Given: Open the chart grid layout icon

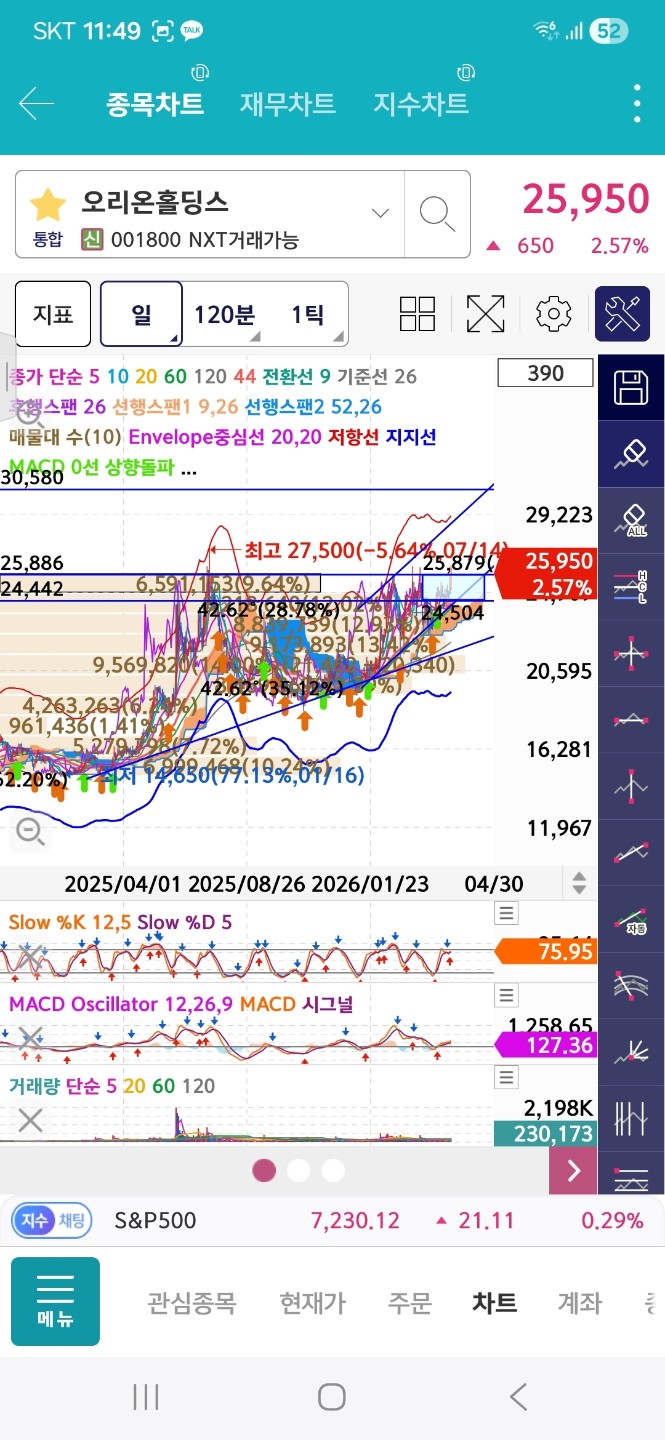Looking at the screenshot, I should (x=417, y=314).
